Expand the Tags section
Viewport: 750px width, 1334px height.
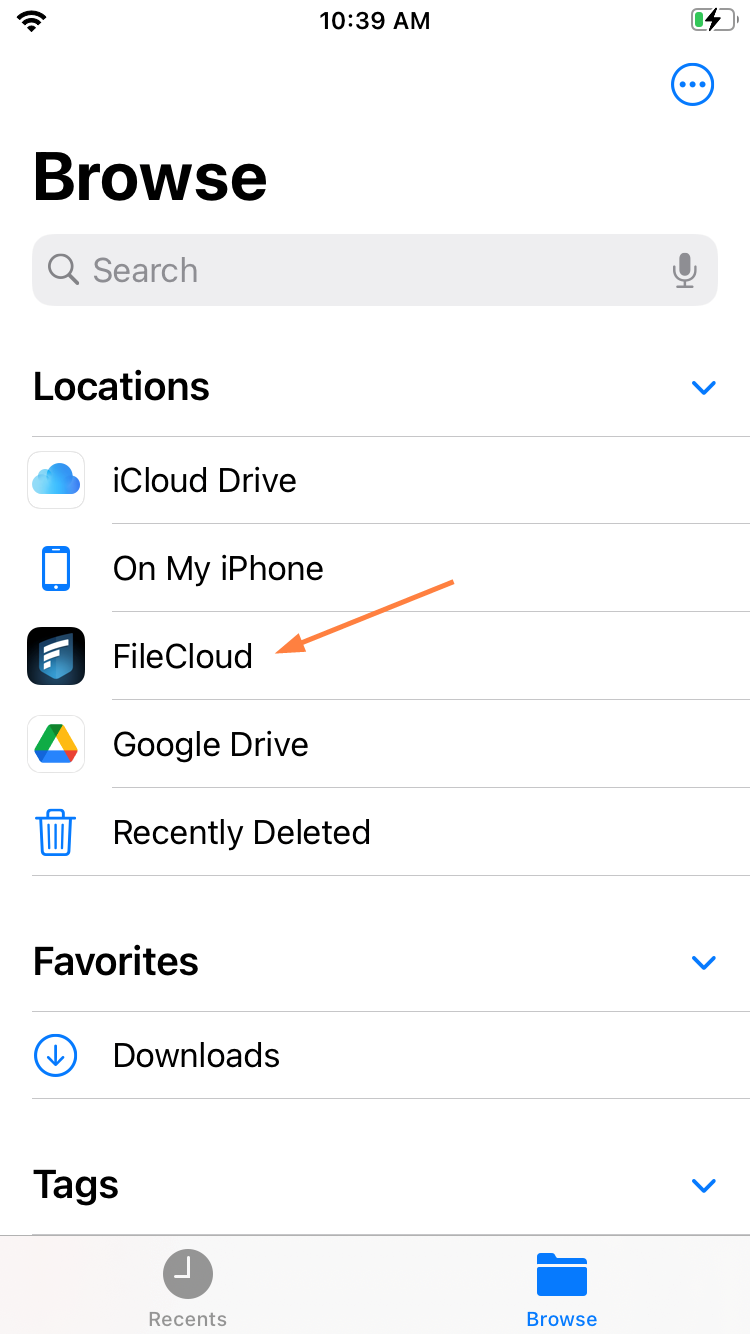coord(704,1185)
